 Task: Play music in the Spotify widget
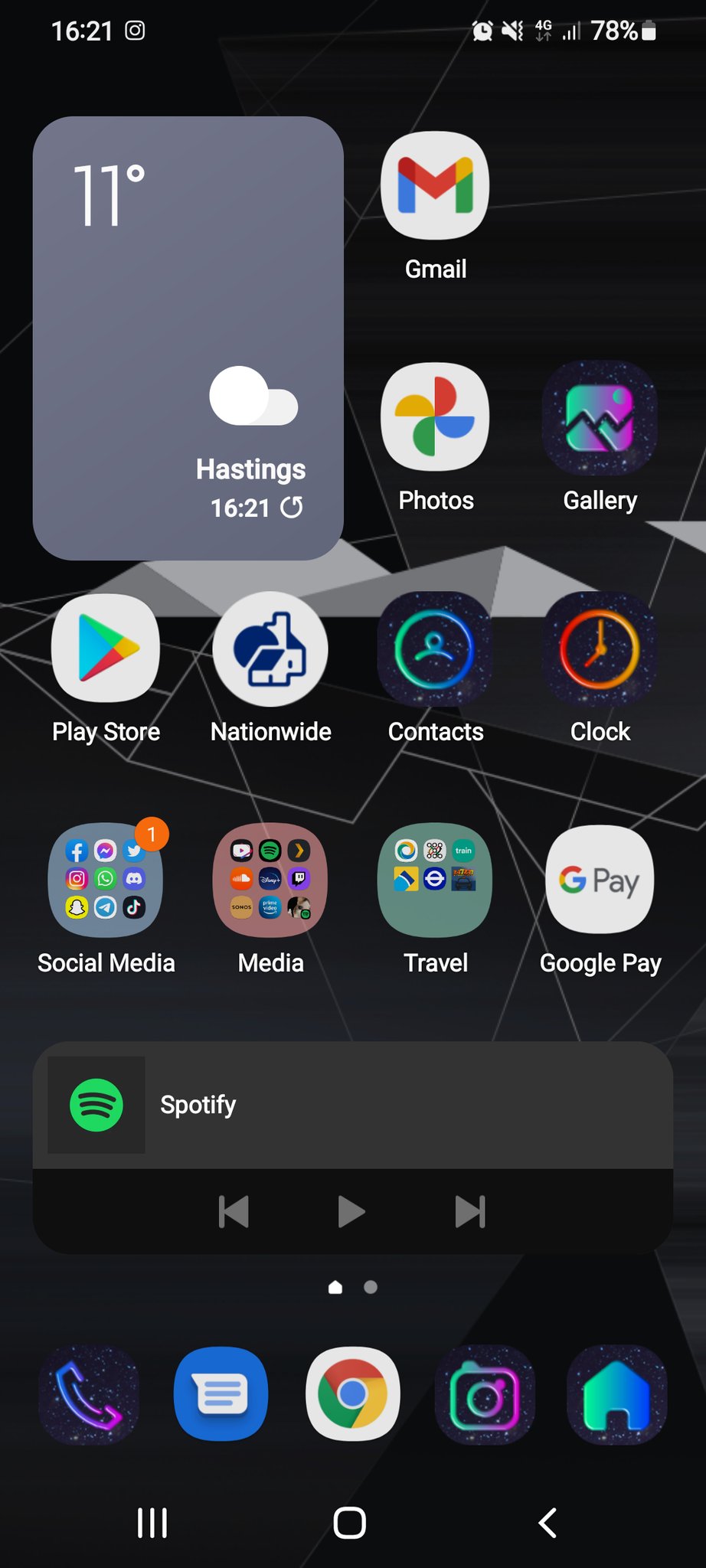(351, 1211)
